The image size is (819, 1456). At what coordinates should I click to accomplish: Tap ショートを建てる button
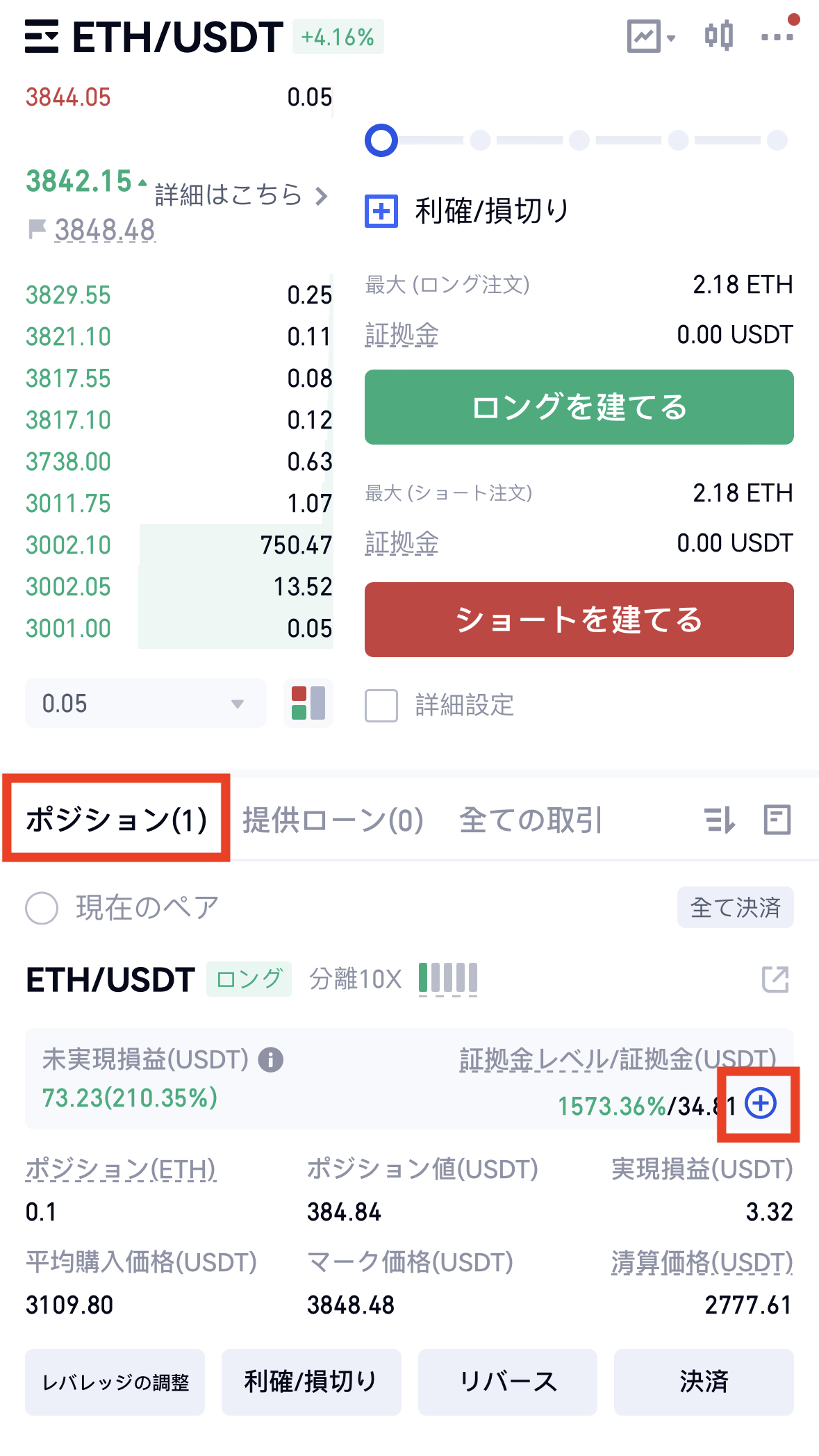(x=579, y=620)
